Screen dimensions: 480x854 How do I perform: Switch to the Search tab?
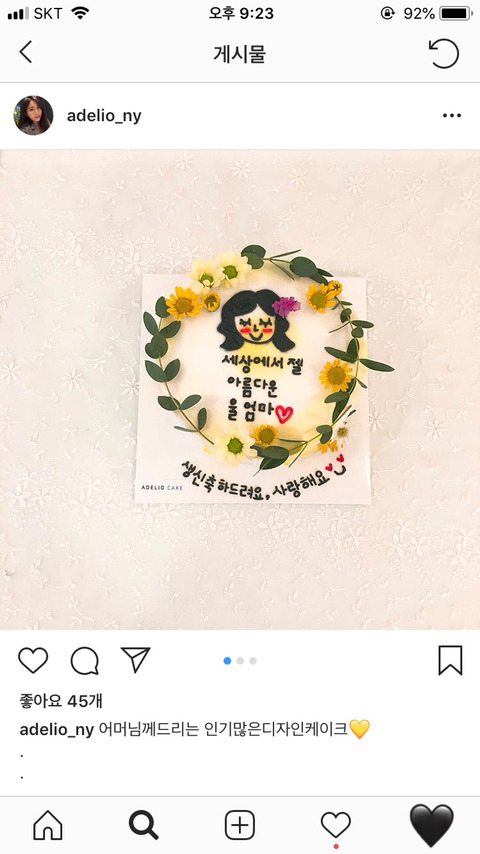tap(144, 825)
